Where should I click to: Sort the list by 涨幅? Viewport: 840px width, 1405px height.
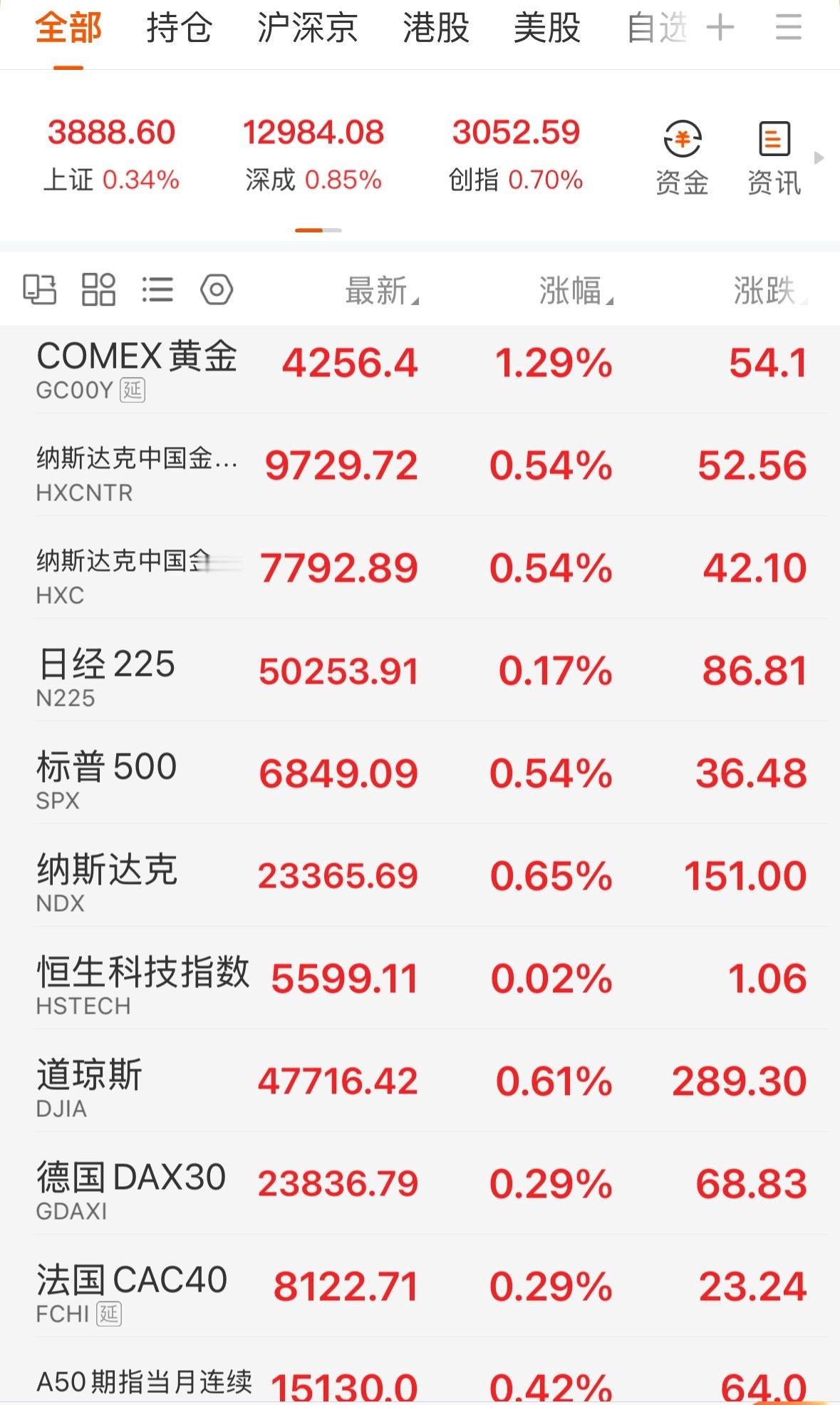tap(576, 291)
